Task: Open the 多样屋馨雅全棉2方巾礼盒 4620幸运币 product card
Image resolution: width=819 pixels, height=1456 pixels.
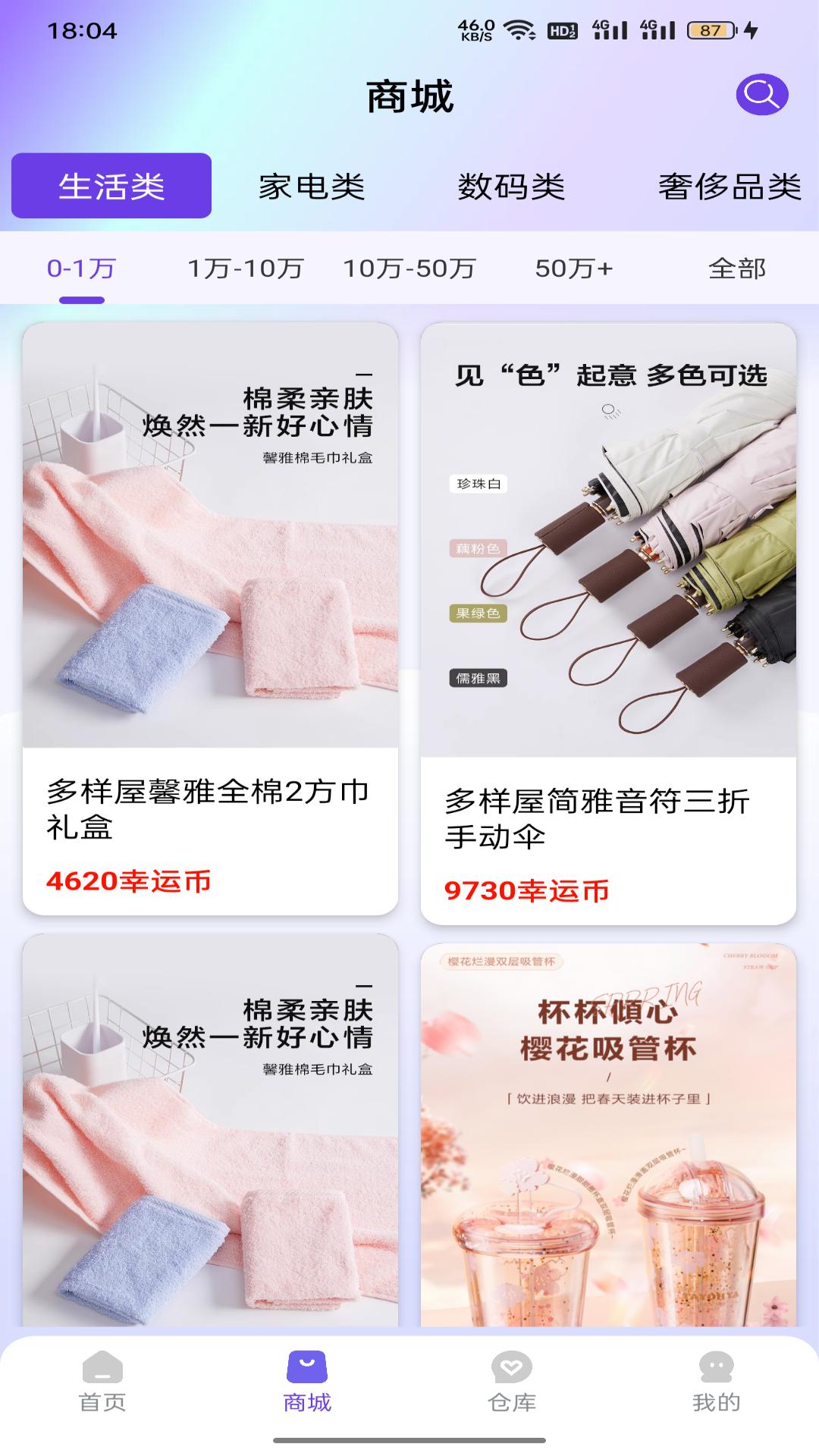Action: 210,619
